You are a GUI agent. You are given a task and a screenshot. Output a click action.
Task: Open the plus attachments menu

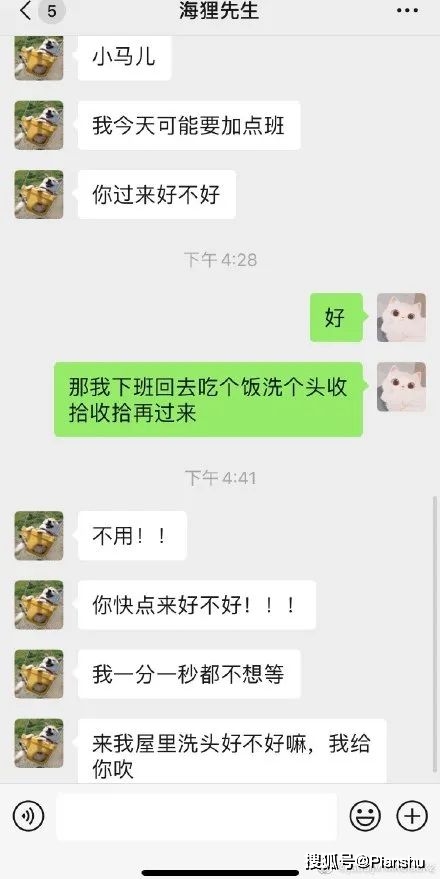(x=412, y=816)
